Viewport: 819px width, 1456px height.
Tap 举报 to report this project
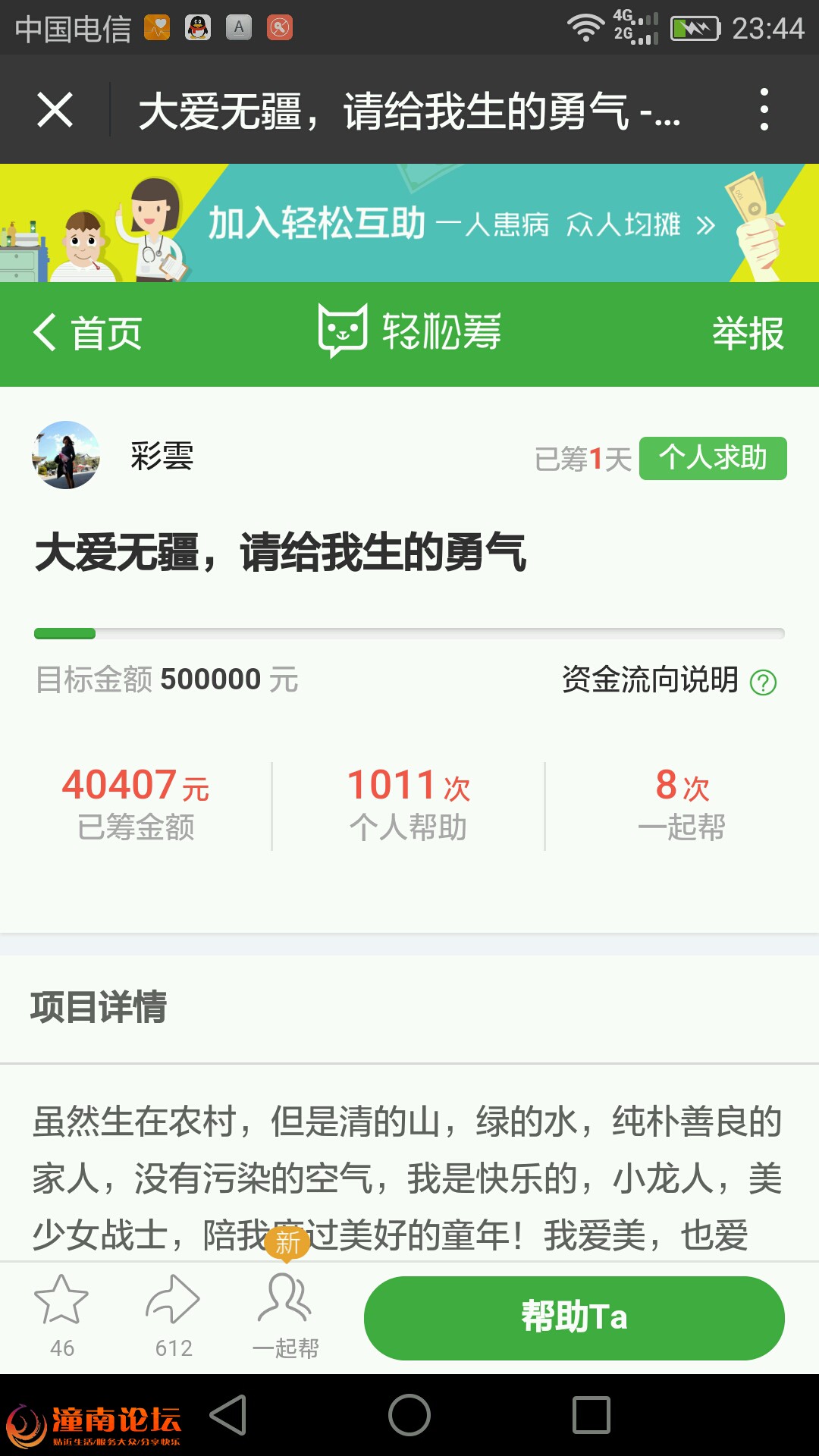tap(748, 334)
